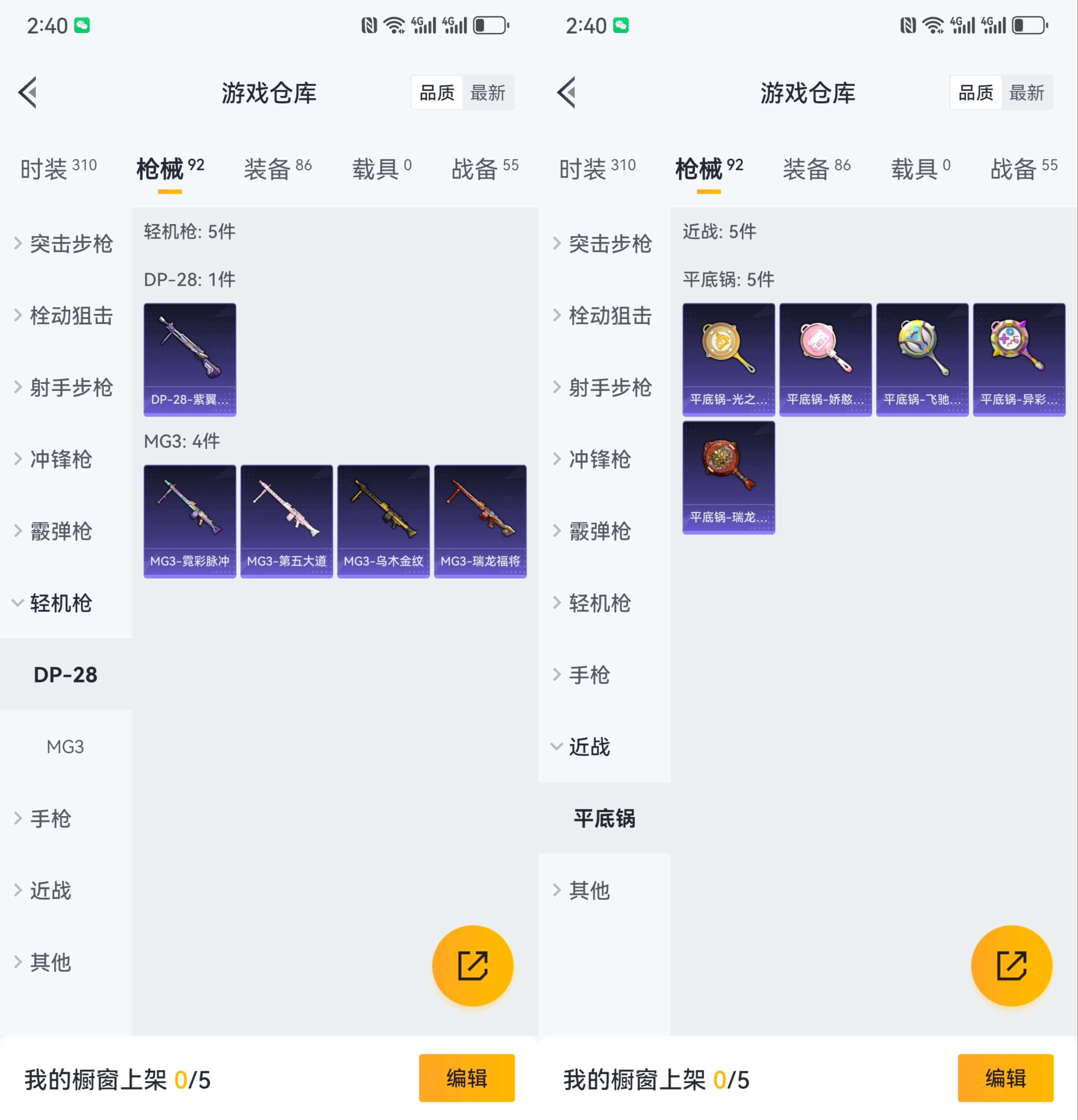View the MG3-乌木金纹 skin

pos(383,521)
